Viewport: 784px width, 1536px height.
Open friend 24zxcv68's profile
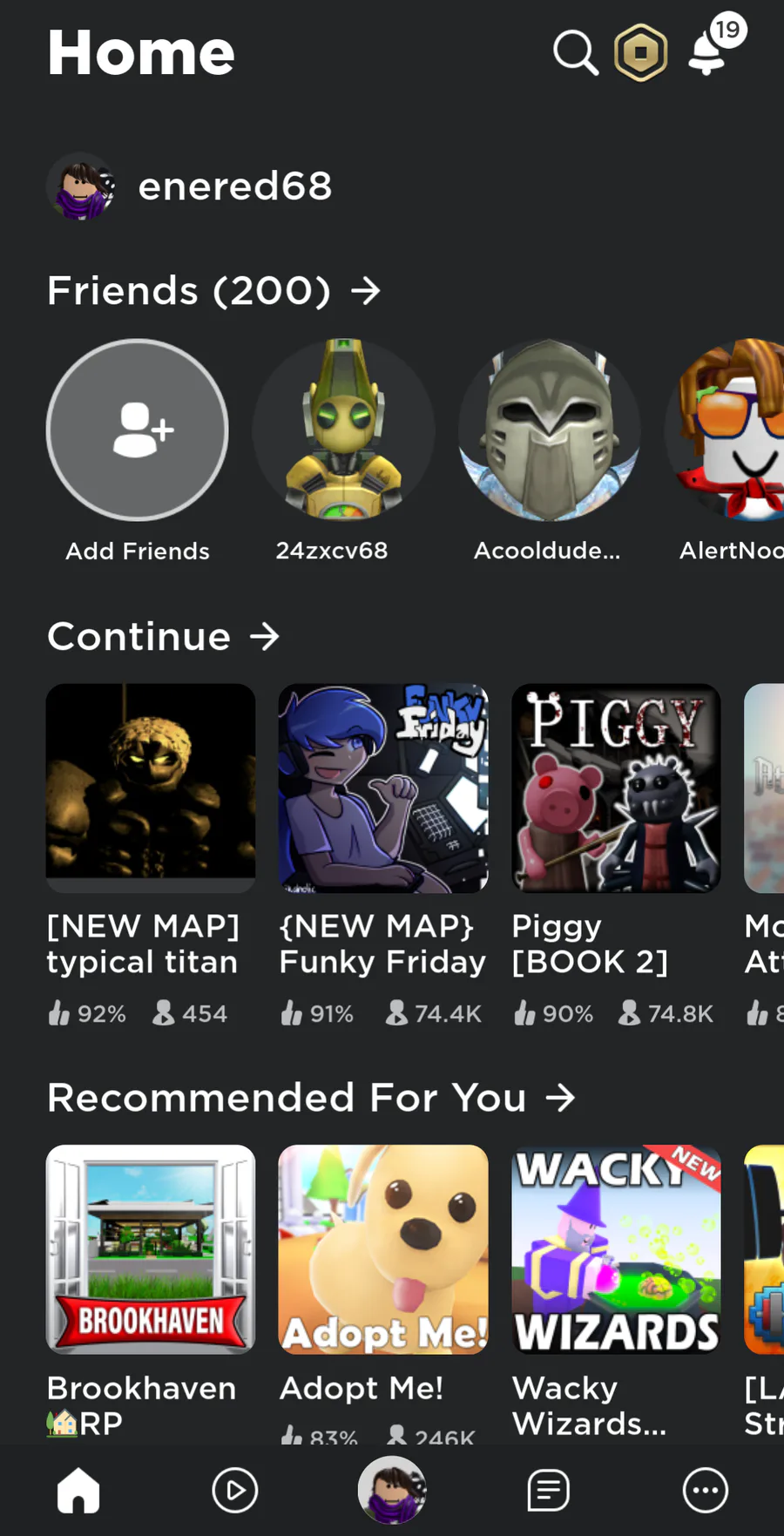343,430
